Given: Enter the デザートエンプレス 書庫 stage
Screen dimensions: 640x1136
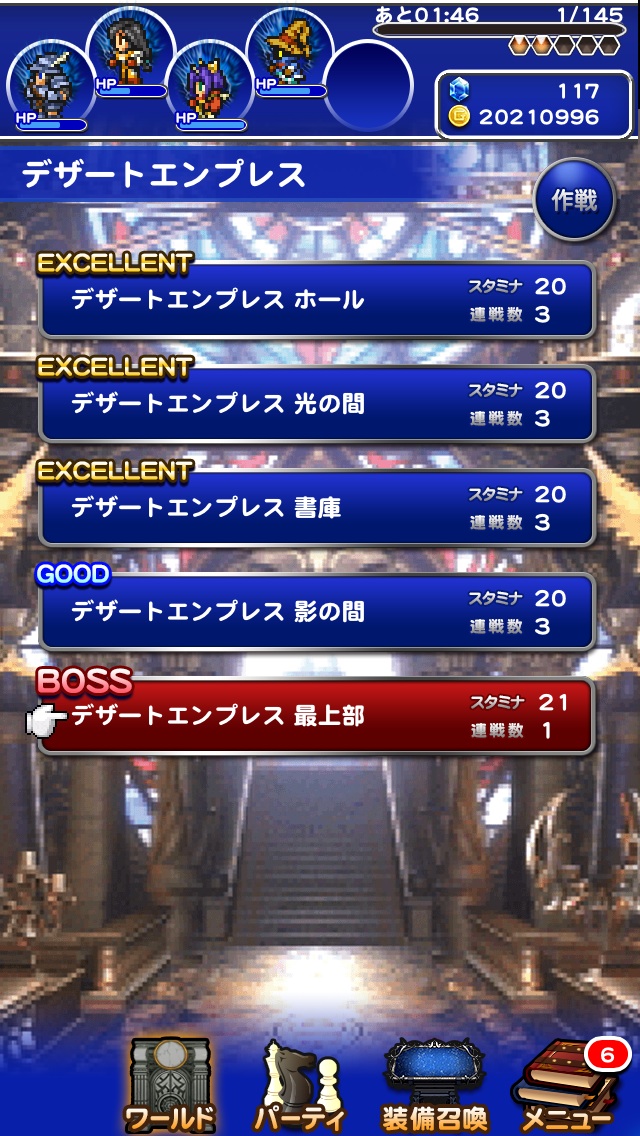Looking at the screenshot, I should tap(317, 508).
